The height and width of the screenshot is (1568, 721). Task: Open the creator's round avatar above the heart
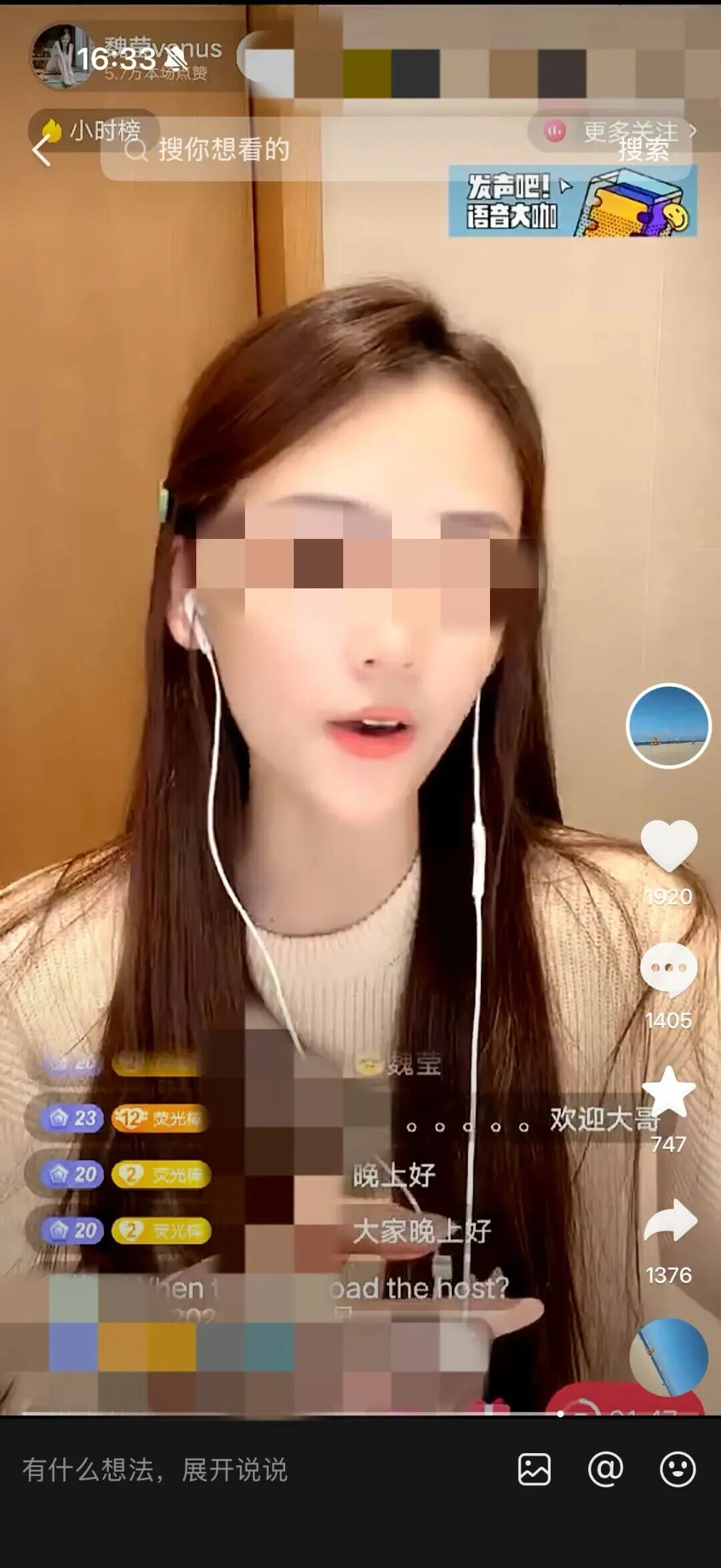(668, 726)
